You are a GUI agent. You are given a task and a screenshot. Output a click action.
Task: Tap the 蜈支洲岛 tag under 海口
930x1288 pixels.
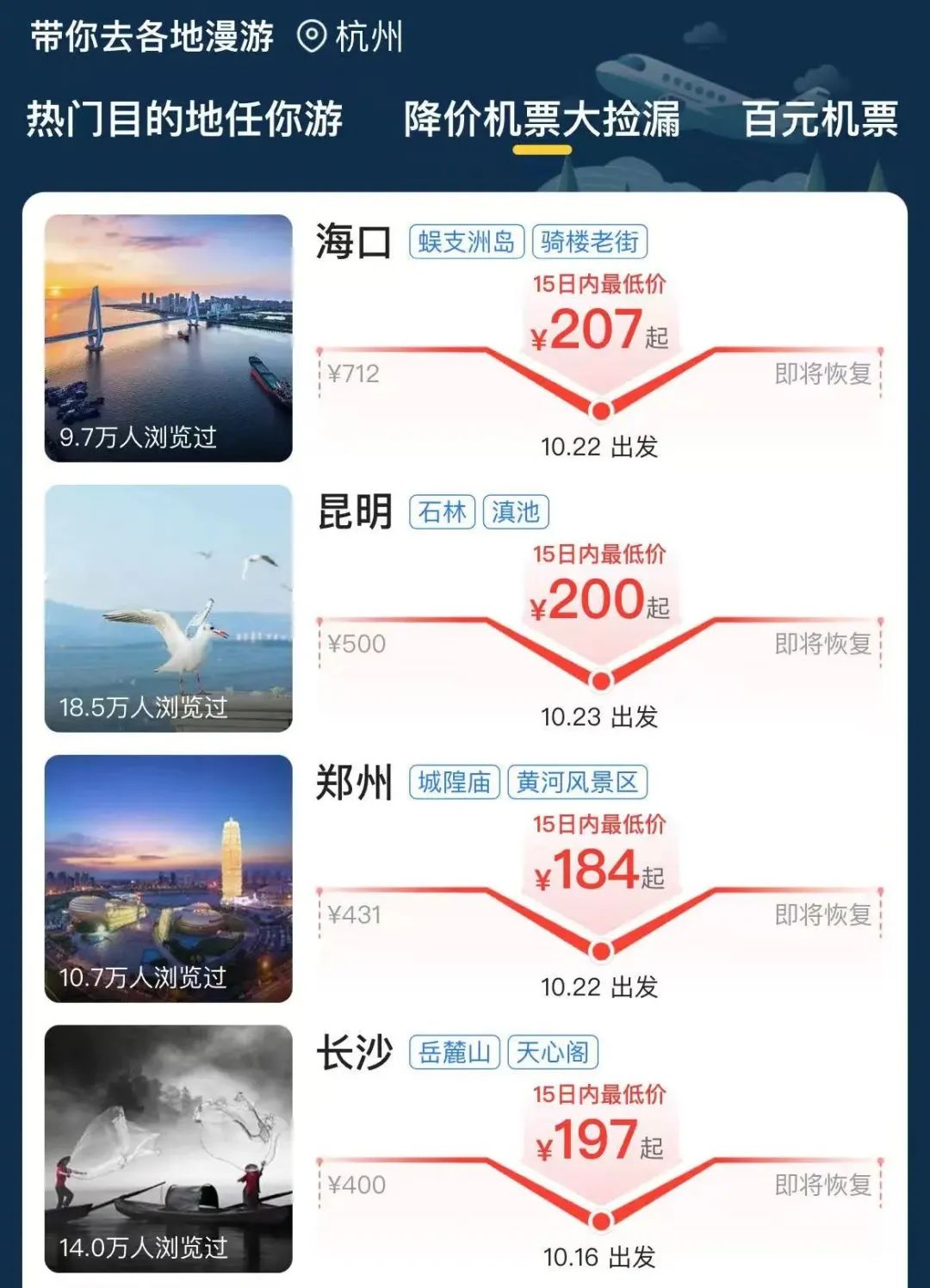[466, 242]
